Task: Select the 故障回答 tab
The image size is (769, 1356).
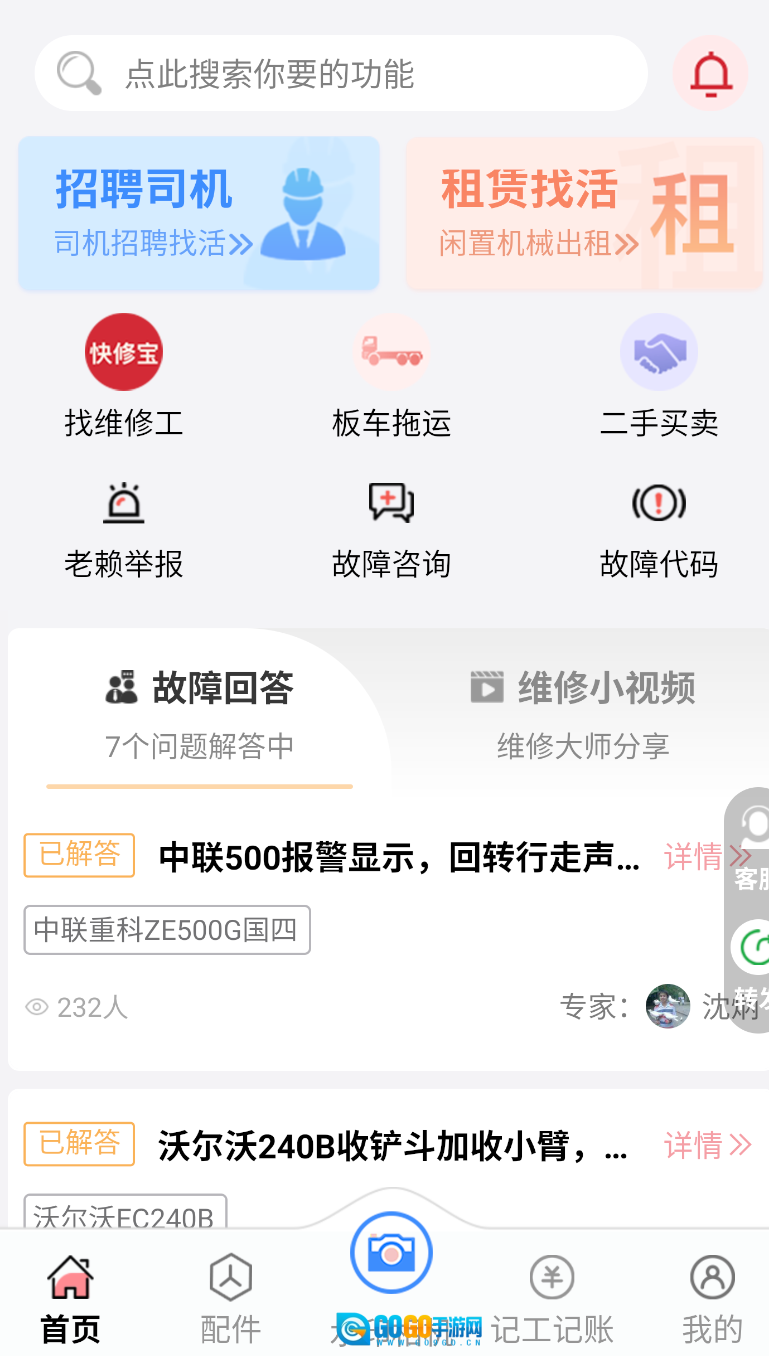Action: [x=200, y=712]
